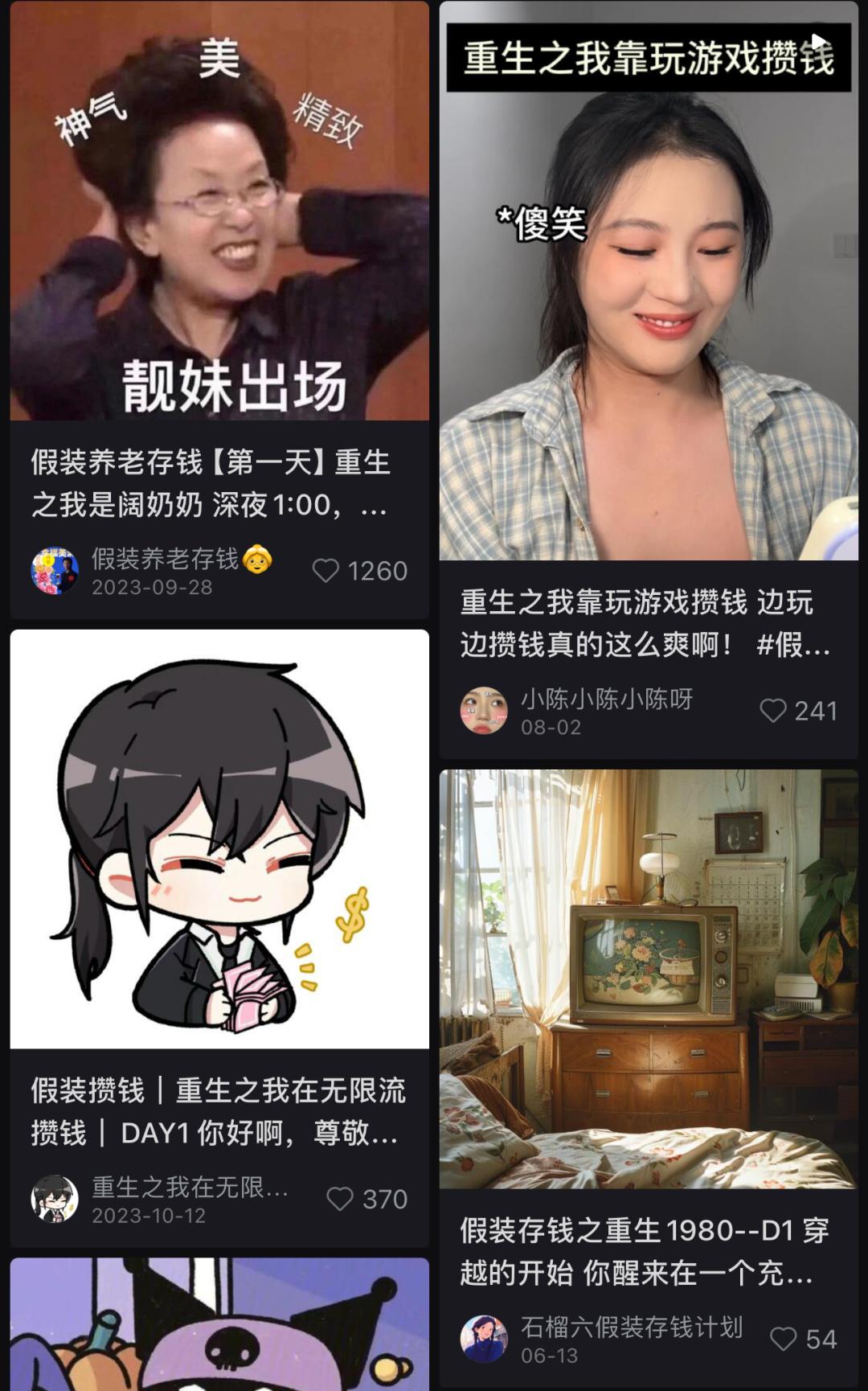
Task: Like the post by 假装养老存钱
Action: tap(326, 571)
